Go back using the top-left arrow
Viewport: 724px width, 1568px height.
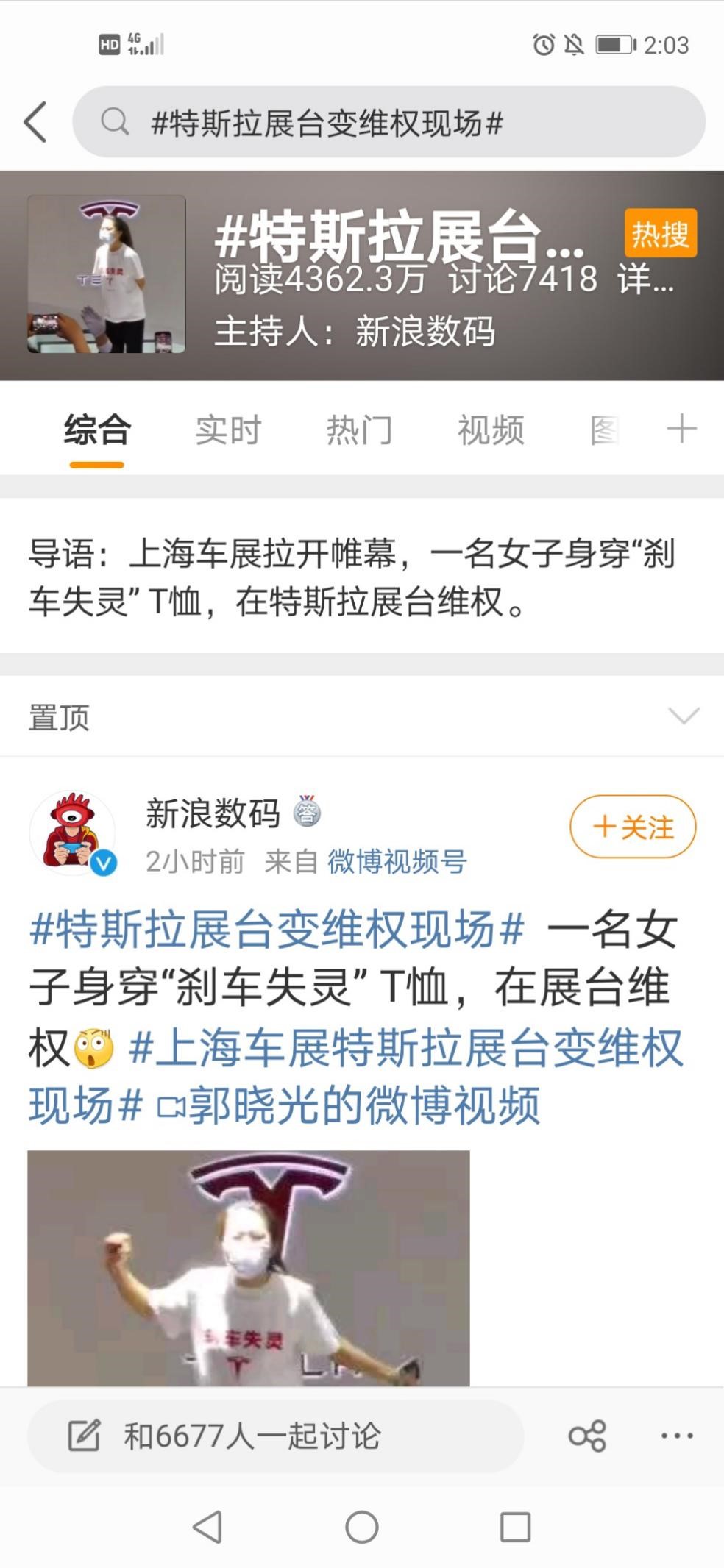click(35, 122)
